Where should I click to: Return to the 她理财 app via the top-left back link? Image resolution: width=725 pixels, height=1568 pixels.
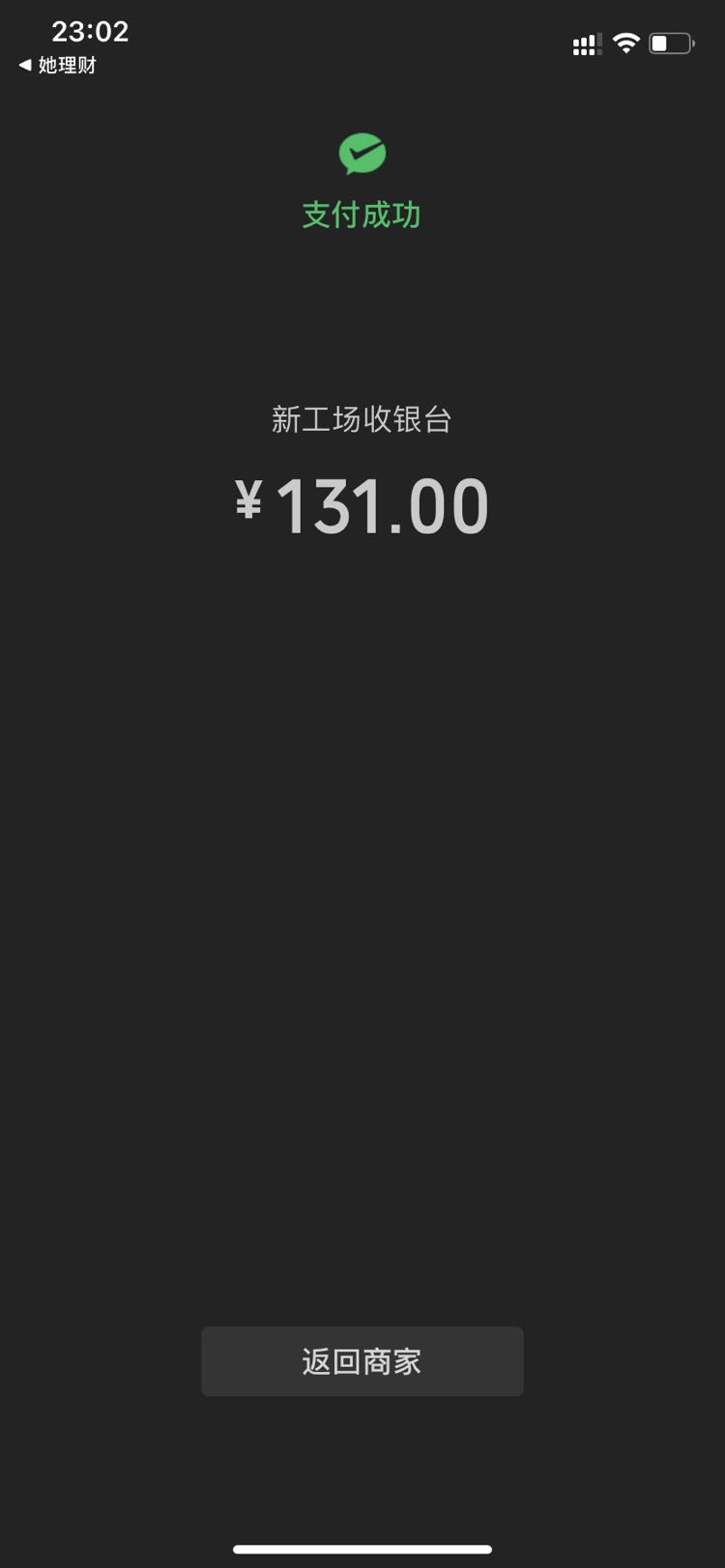pyautogui.click(x=58, y=66)
